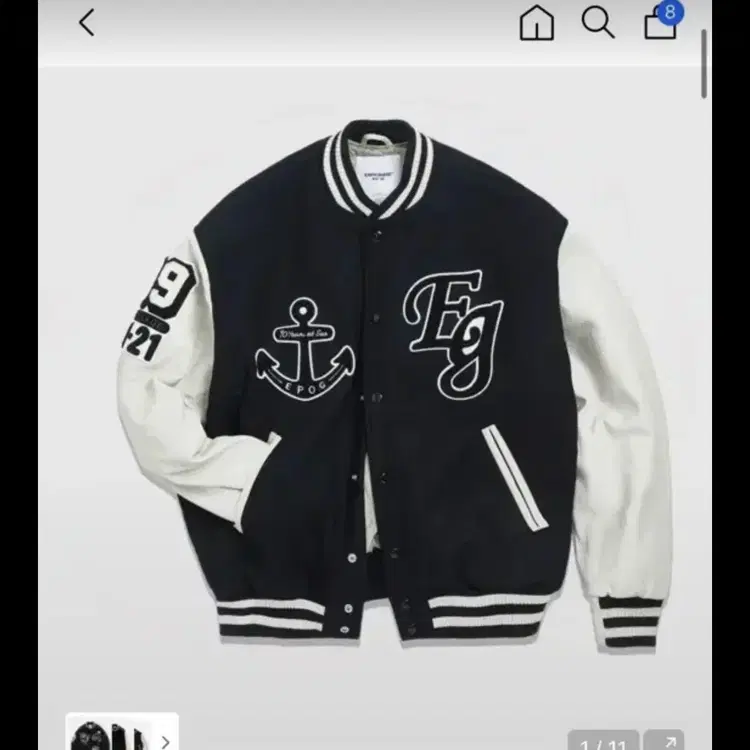750x750 pixels.
Task: Open the small thumbnail preview with arrow
Action: click(x=122, y=733)
